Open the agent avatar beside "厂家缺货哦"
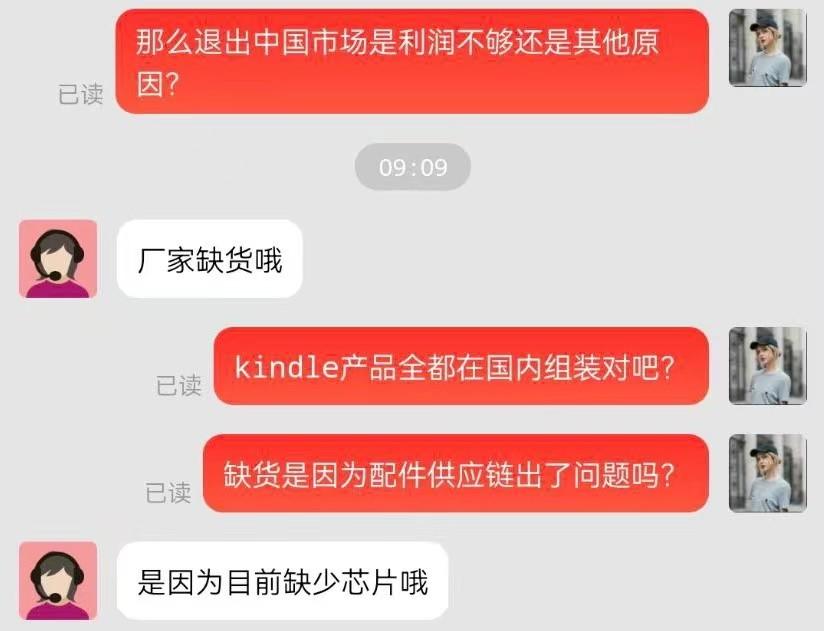Viewport: 824px width, 631px height. click(58, 259)
